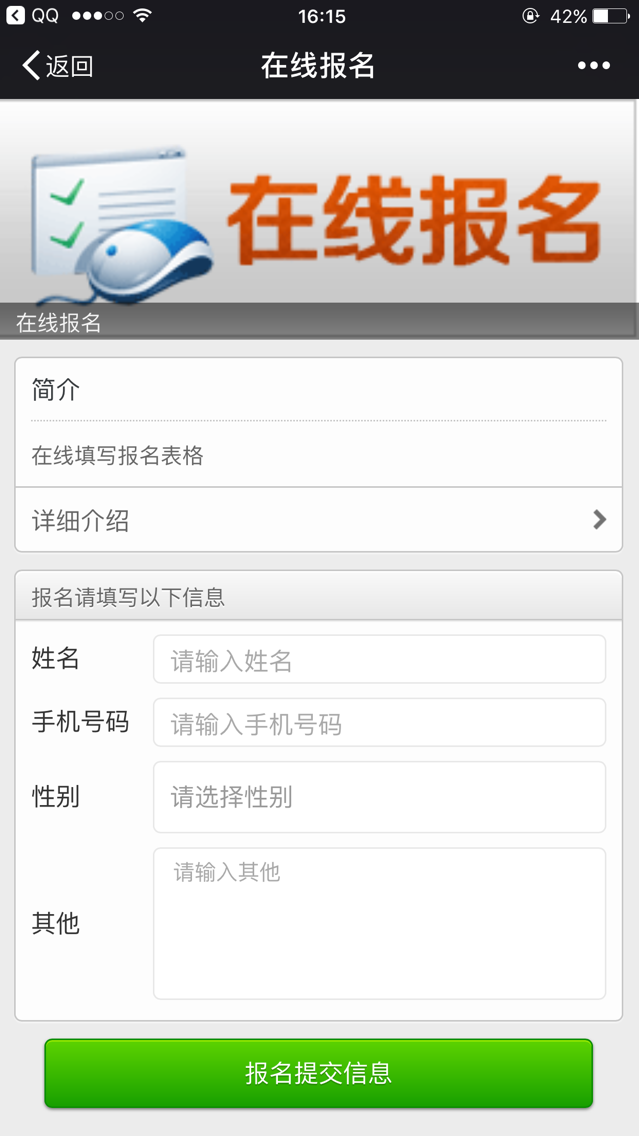This screenshot has height=1136, width=639.
Task: Tap the 姓名 name input field
Action: click(x=379, y=660)
